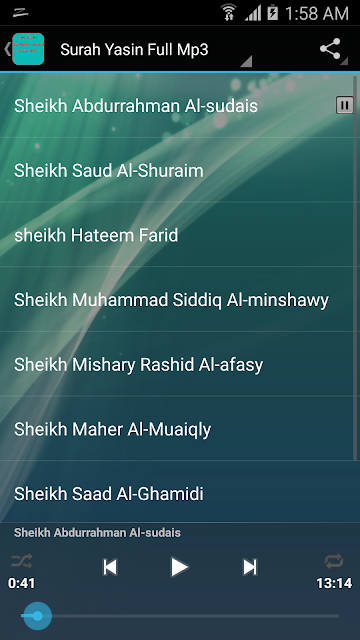
Task: Select Sheikh Saad Al-Ghamidi recitation
Action: coord(178,493)
